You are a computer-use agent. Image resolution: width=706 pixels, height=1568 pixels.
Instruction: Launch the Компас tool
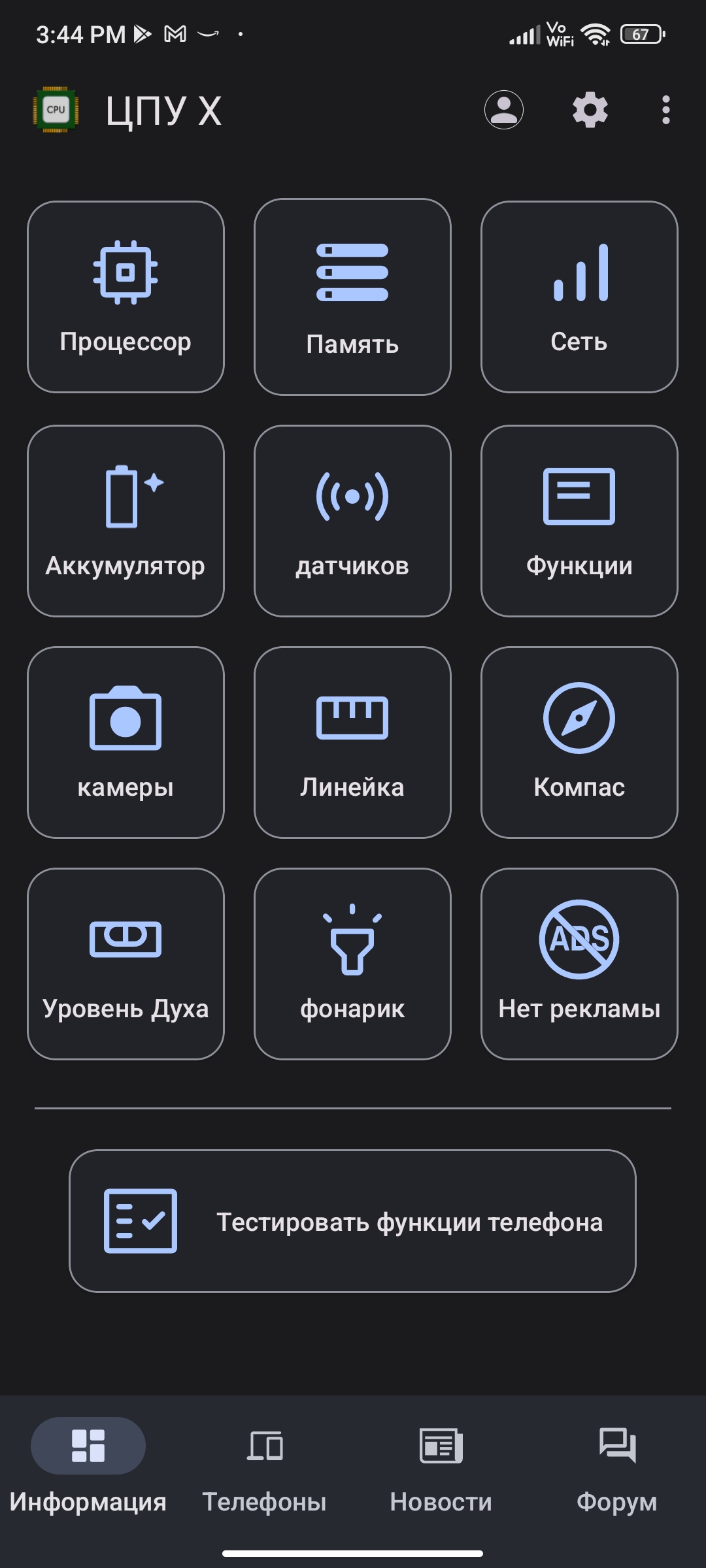coord(579,742)
